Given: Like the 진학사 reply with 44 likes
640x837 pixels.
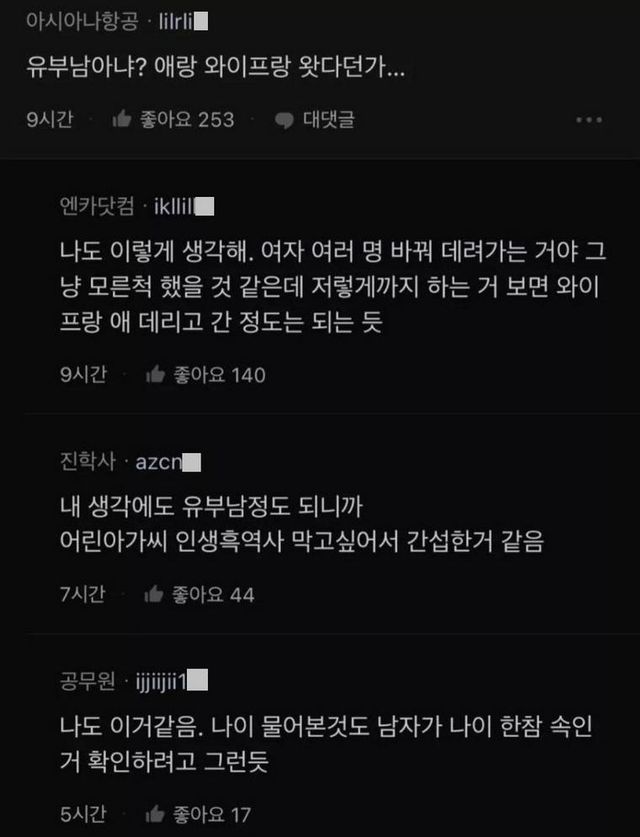Looking at the screenshot, I should click(x=156, y=595).
